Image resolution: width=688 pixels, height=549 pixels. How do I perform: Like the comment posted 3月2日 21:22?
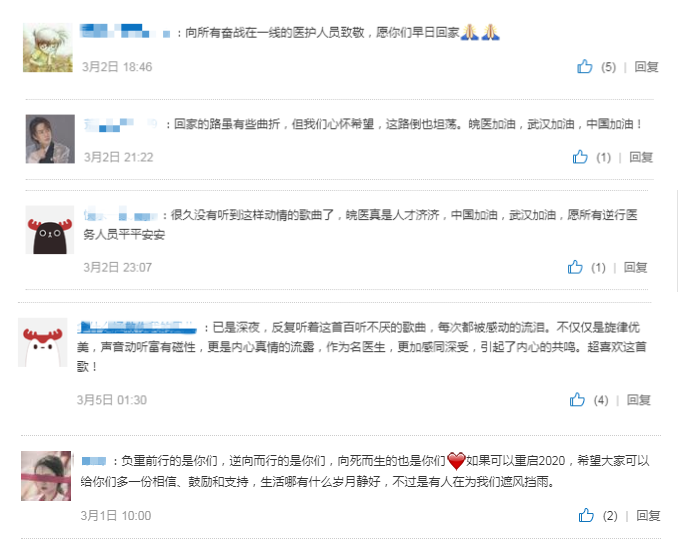coord(580,157)
